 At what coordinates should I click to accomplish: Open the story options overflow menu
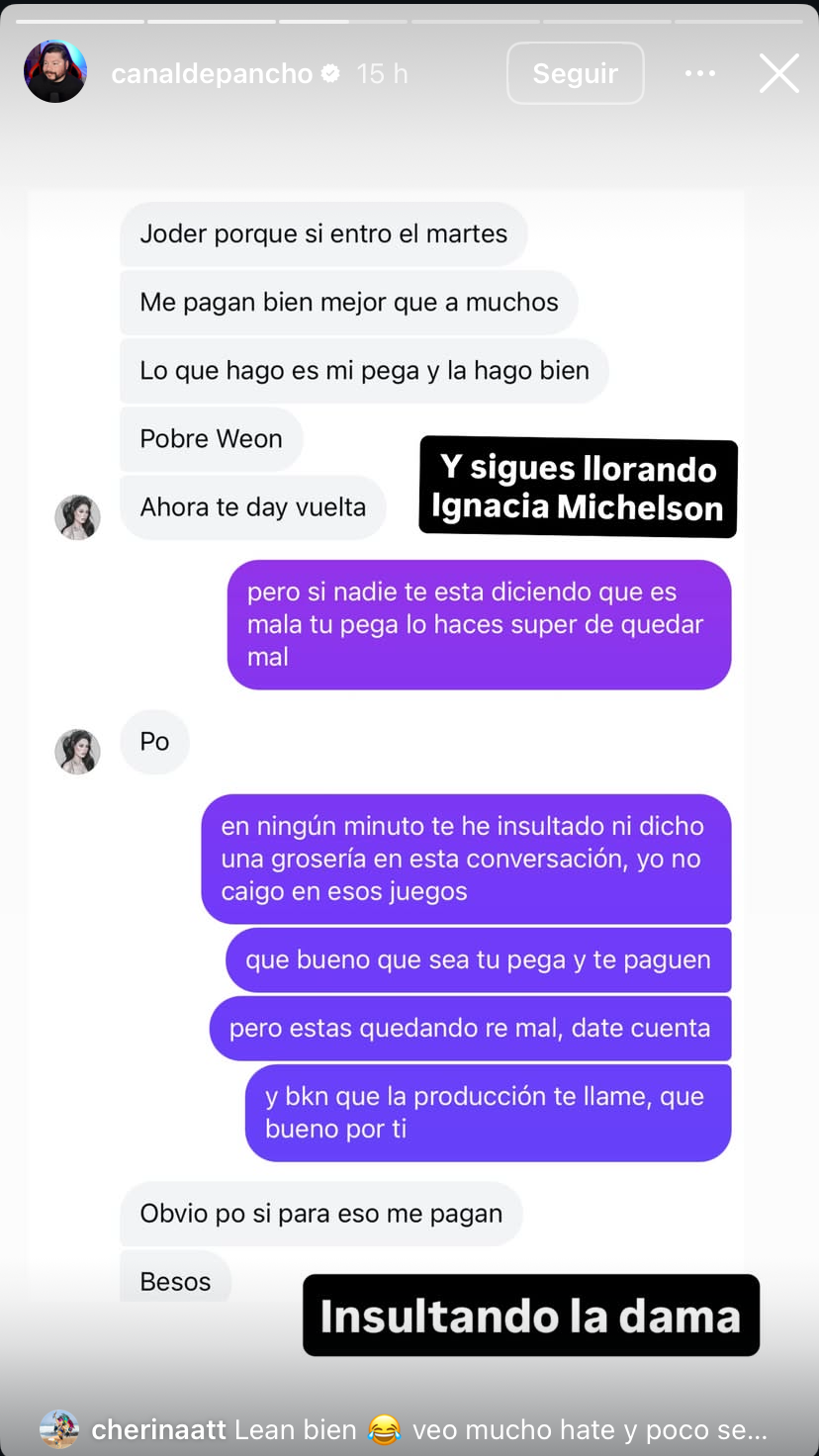tap(700, 73)
